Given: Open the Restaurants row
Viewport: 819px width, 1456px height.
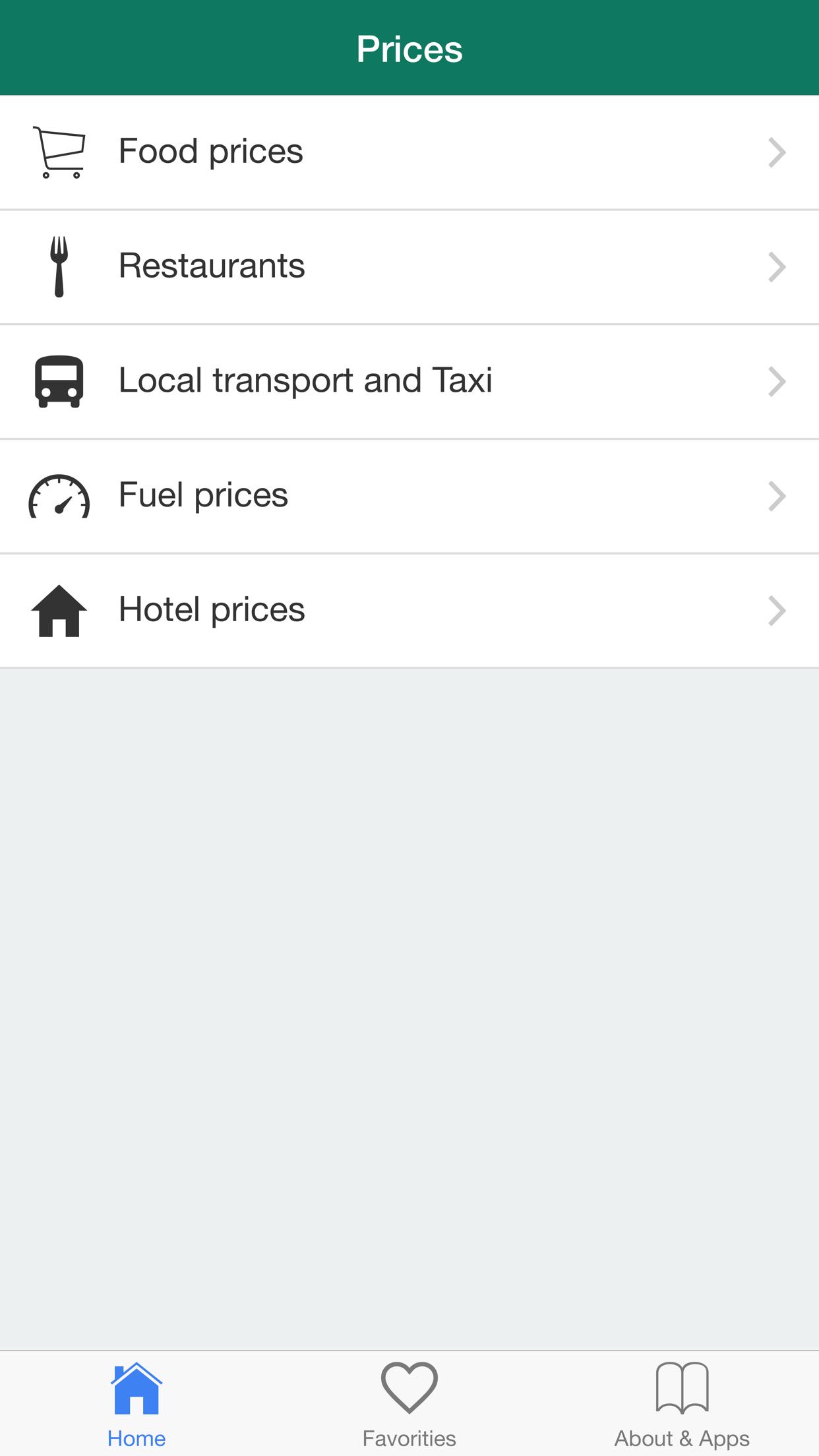Looking at the screenshot, I should coord(409,267).
